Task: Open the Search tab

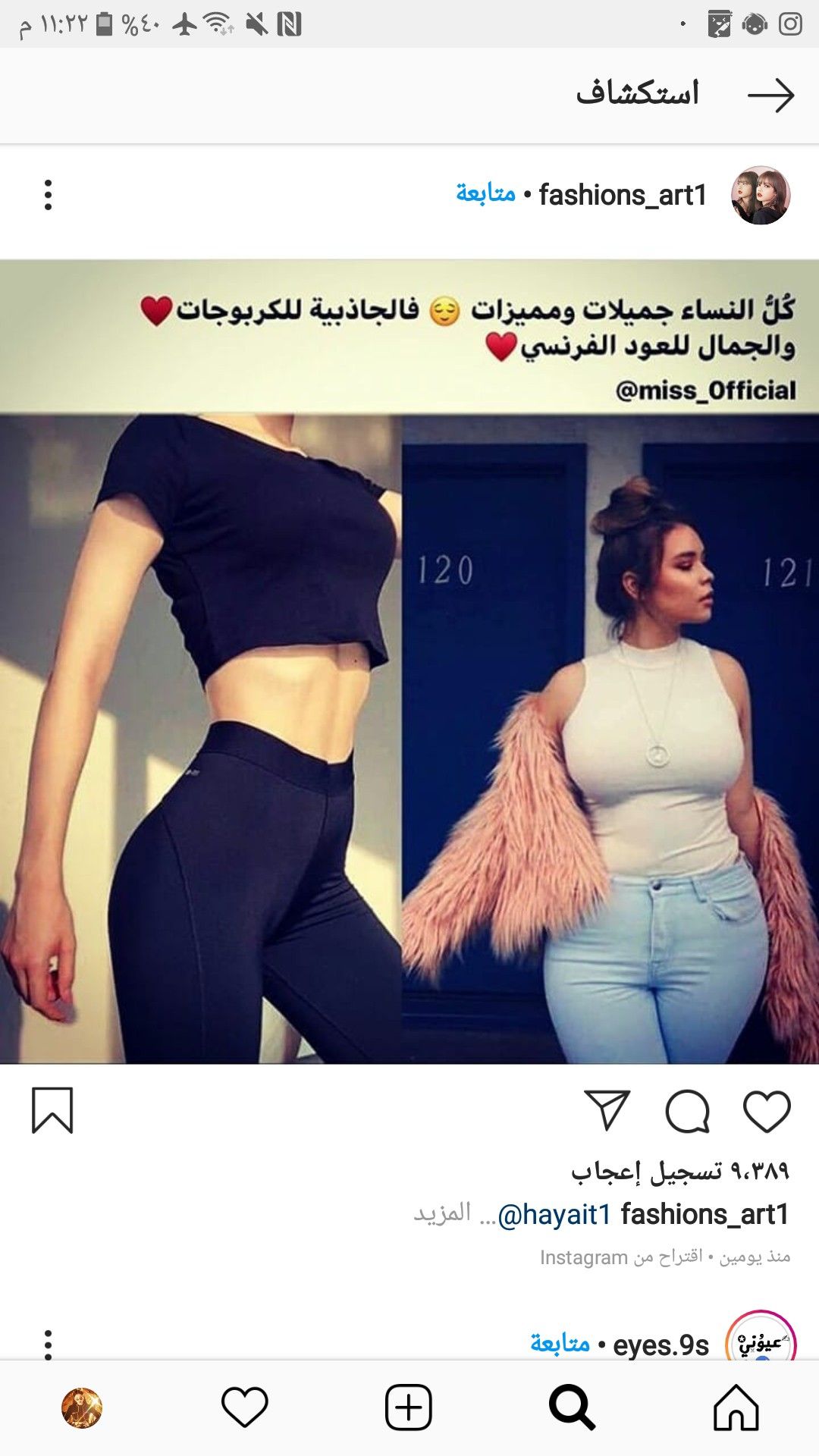Action: point(572,1407)
